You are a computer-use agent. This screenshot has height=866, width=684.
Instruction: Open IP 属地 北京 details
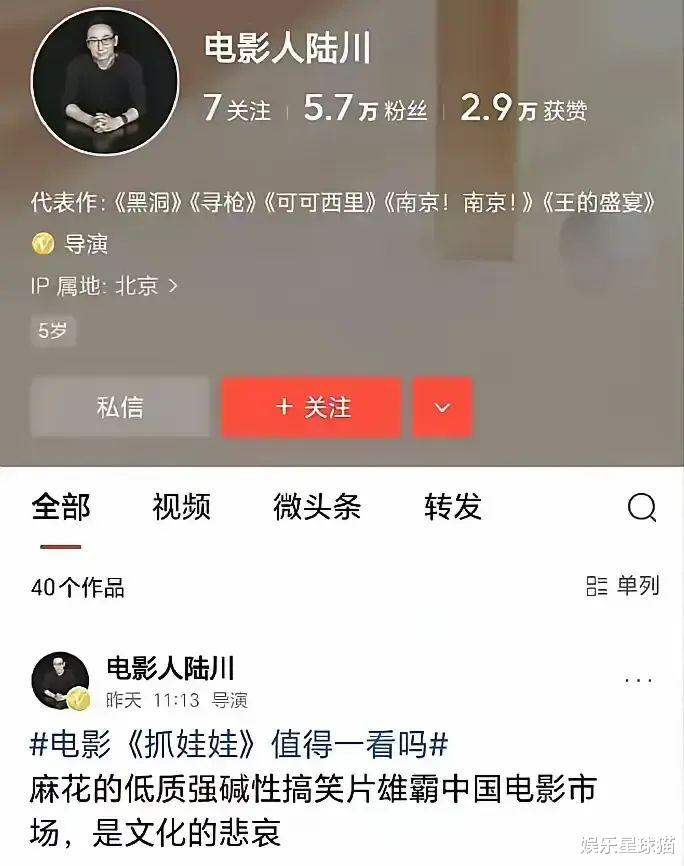pos(105,286)
